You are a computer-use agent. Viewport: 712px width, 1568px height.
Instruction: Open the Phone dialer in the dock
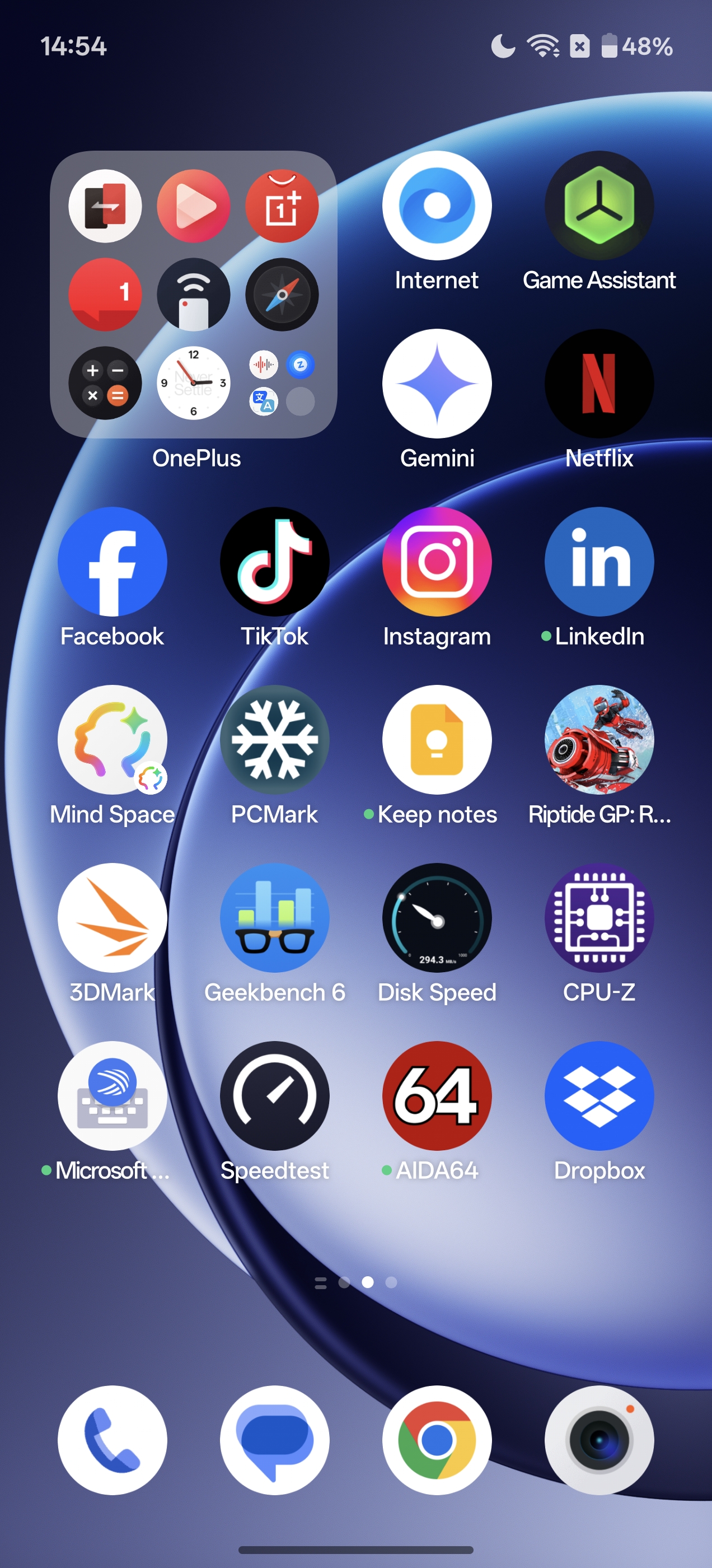coord(112,1440)
